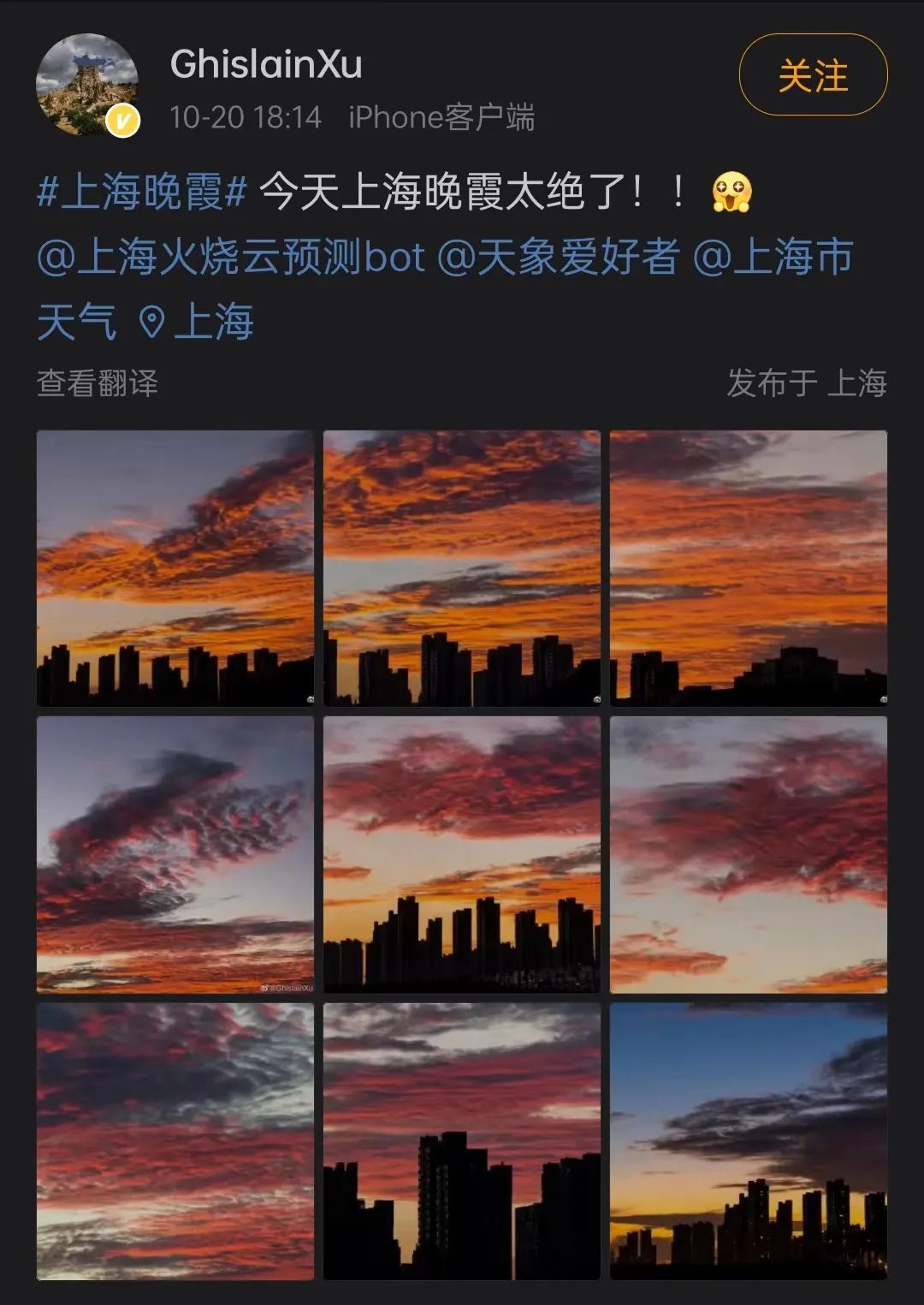
Task: View the first sunset photo in the grid
Action: coord(175,568)
